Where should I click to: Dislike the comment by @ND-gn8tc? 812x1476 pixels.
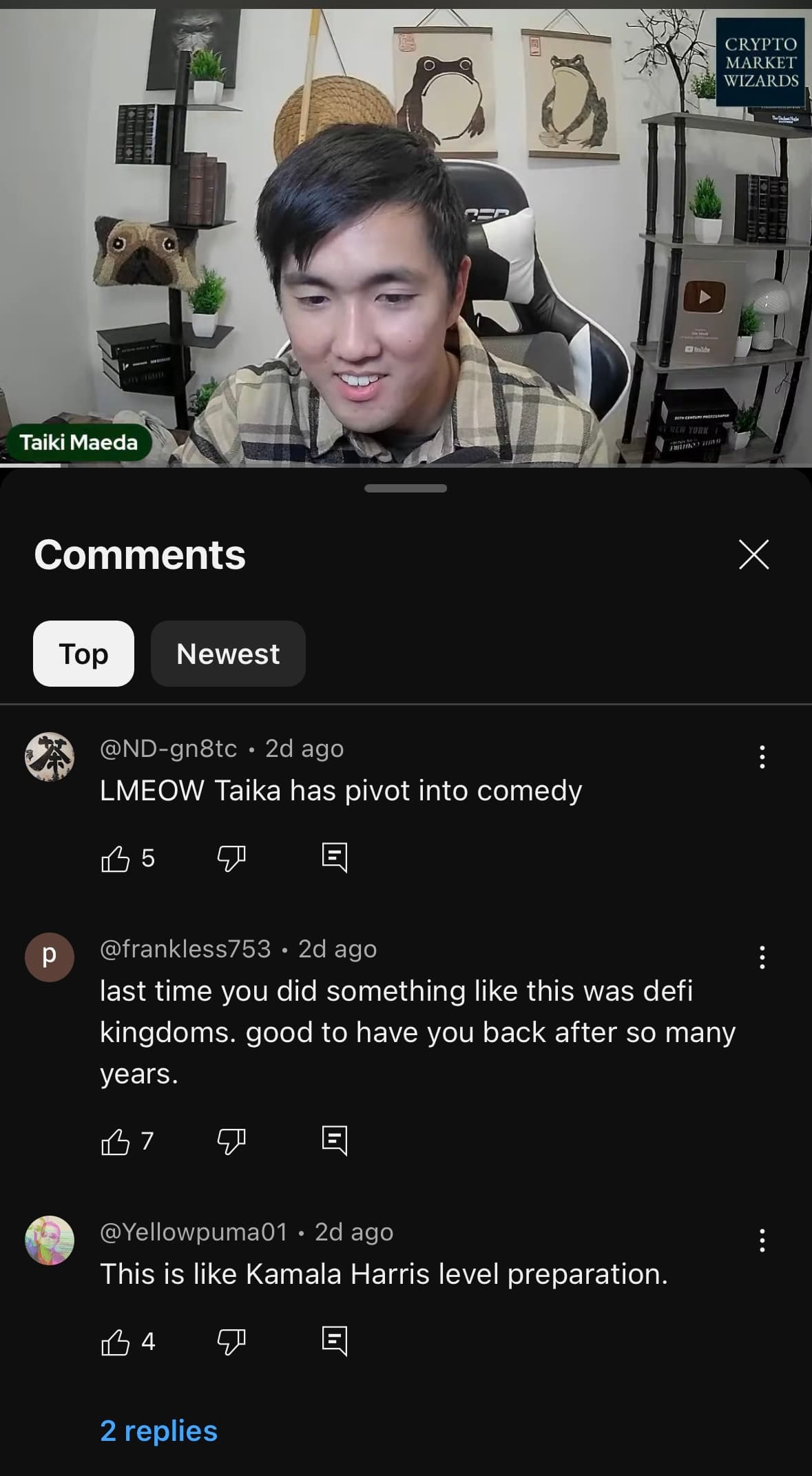pyautogui.click(x=231, y=858)
